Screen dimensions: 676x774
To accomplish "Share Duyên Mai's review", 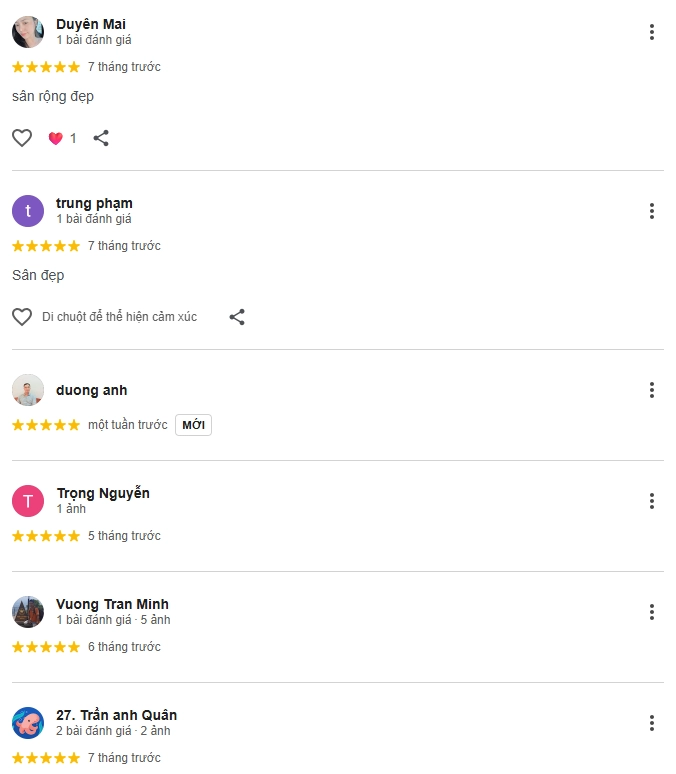I will pyautogui.click(x=101, y=138).
